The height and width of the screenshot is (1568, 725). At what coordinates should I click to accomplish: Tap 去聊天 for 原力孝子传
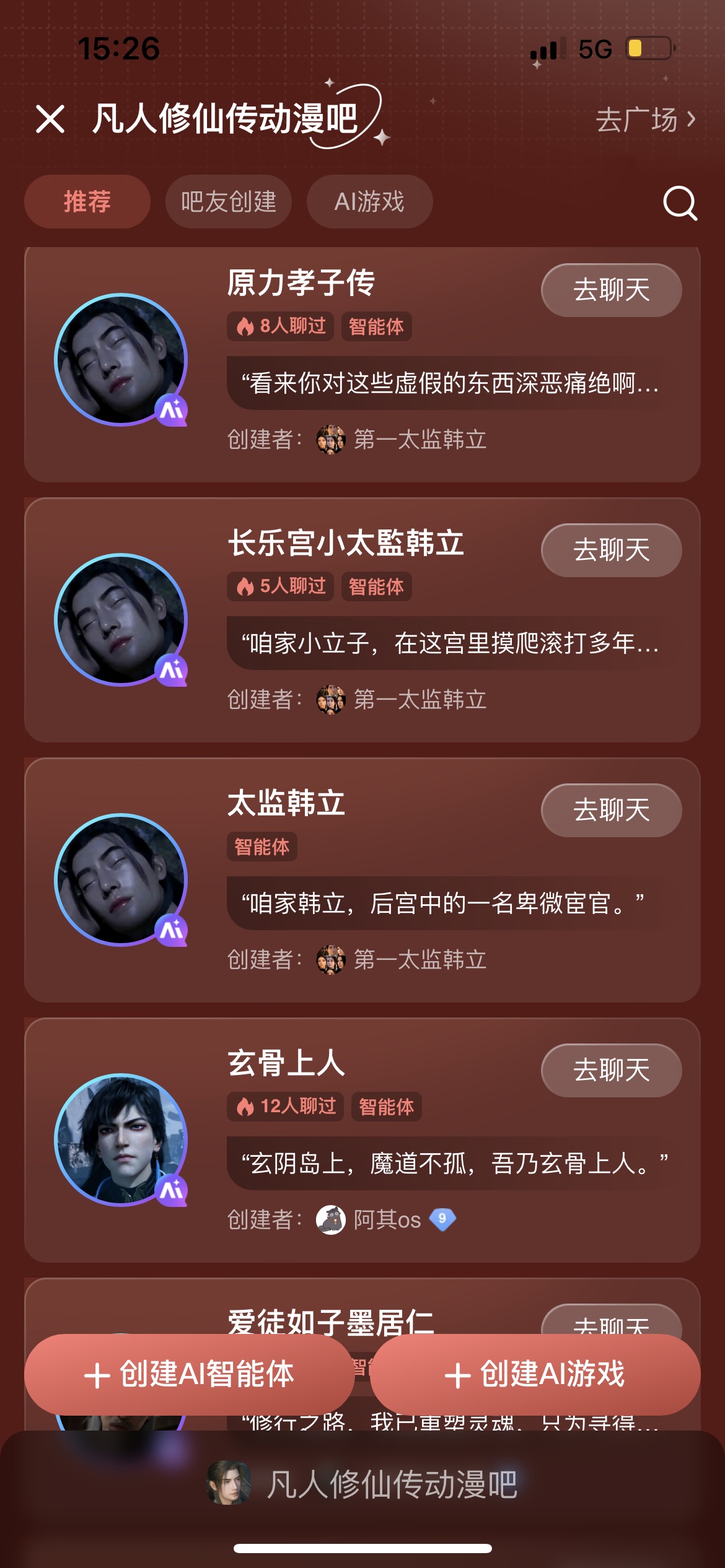point(611,290)
